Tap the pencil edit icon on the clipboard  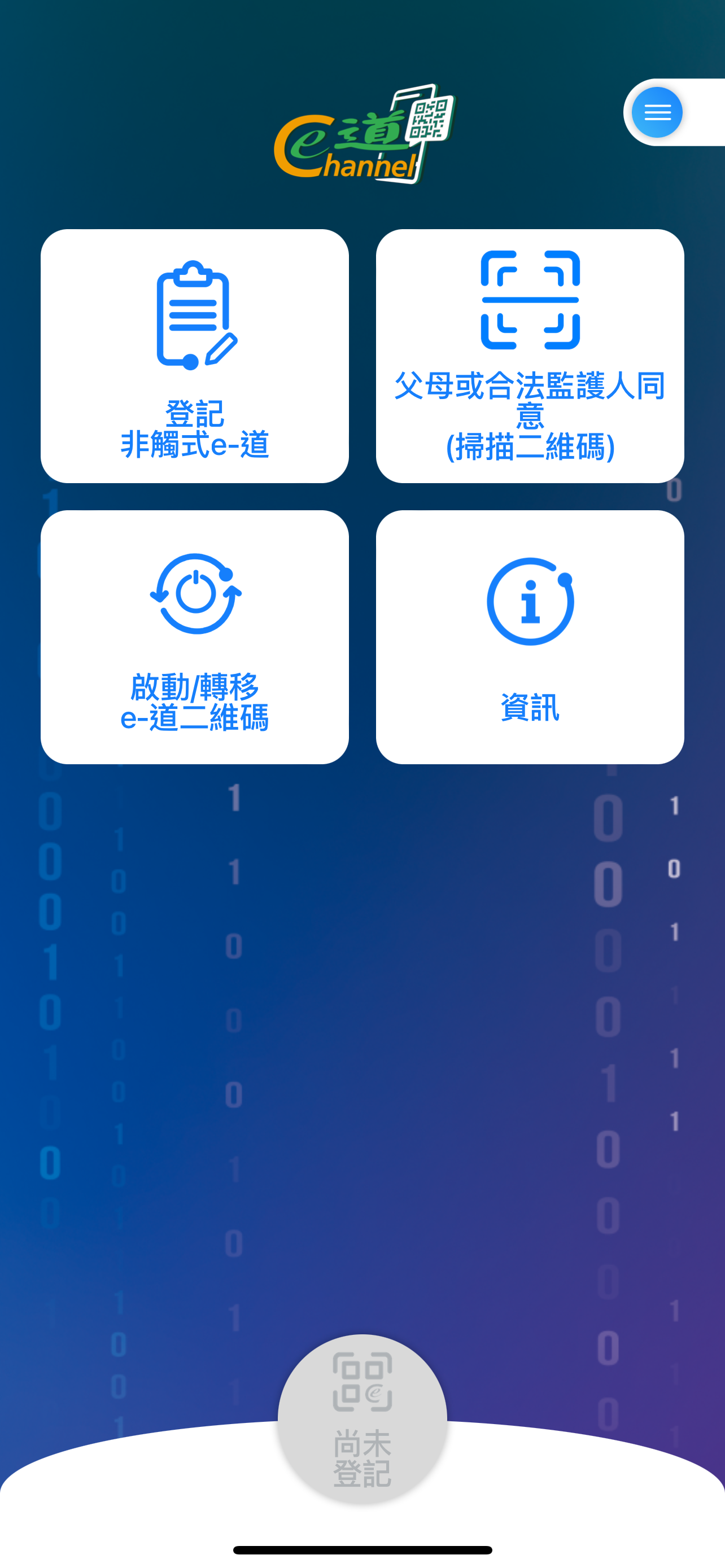221,350
